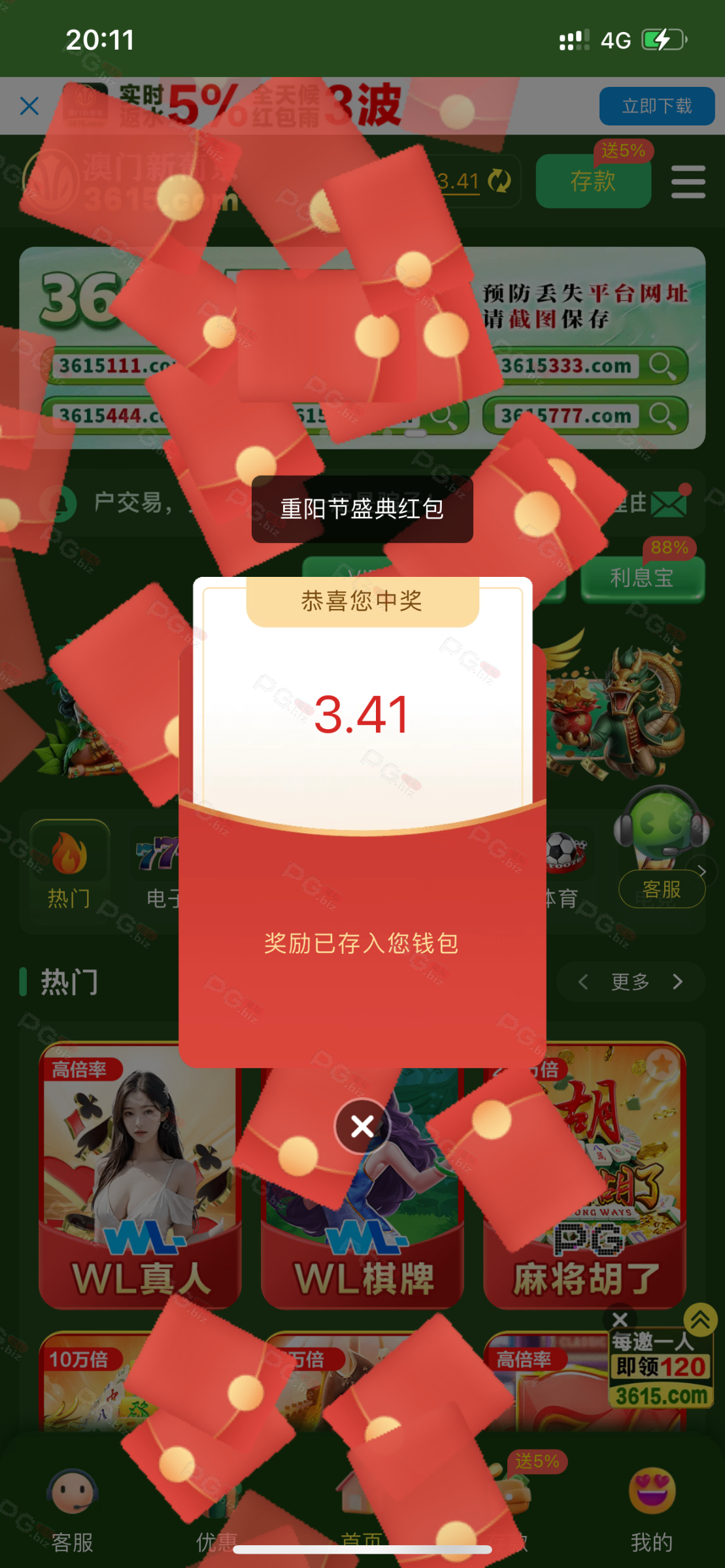This screenshot has width=725, height=1568.
Task: Search the 3615777.com address
Action: 662,415
